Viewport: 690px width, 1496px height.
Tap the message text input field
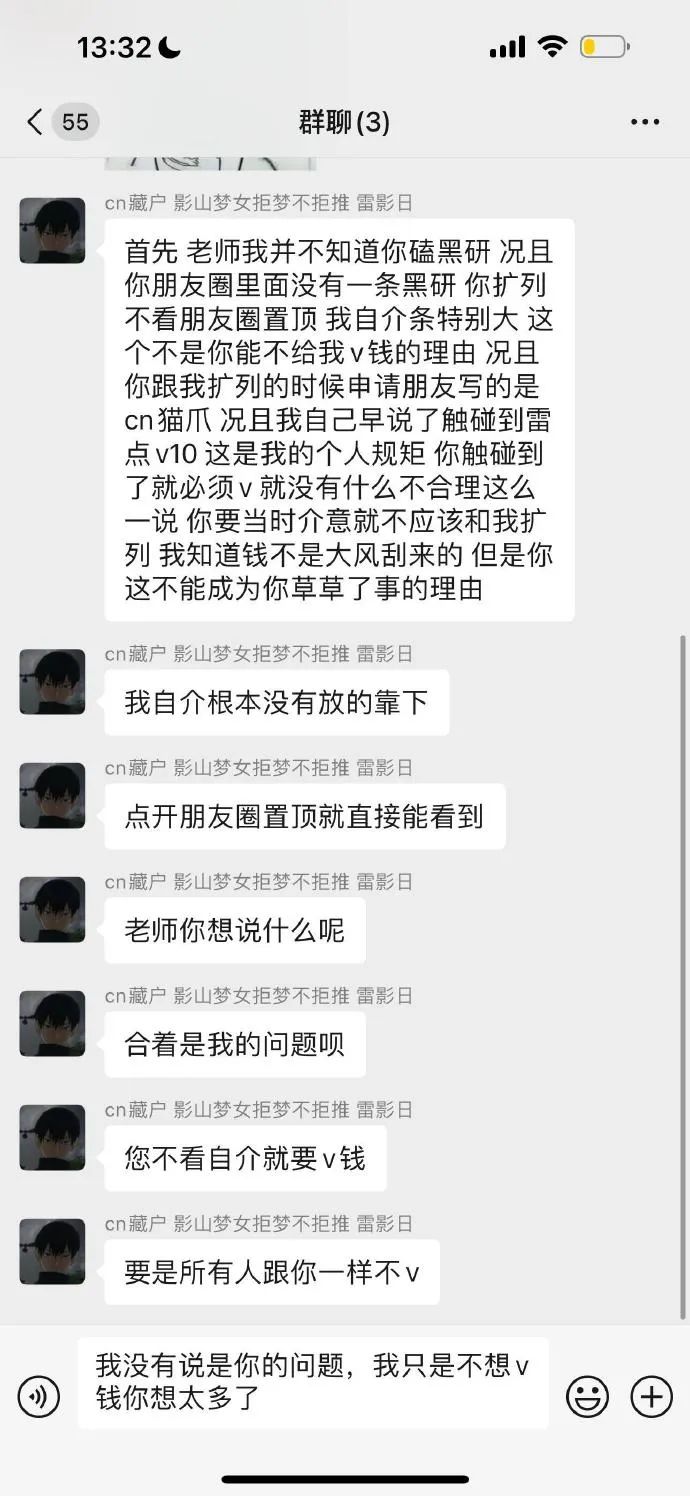point(312,1381)
